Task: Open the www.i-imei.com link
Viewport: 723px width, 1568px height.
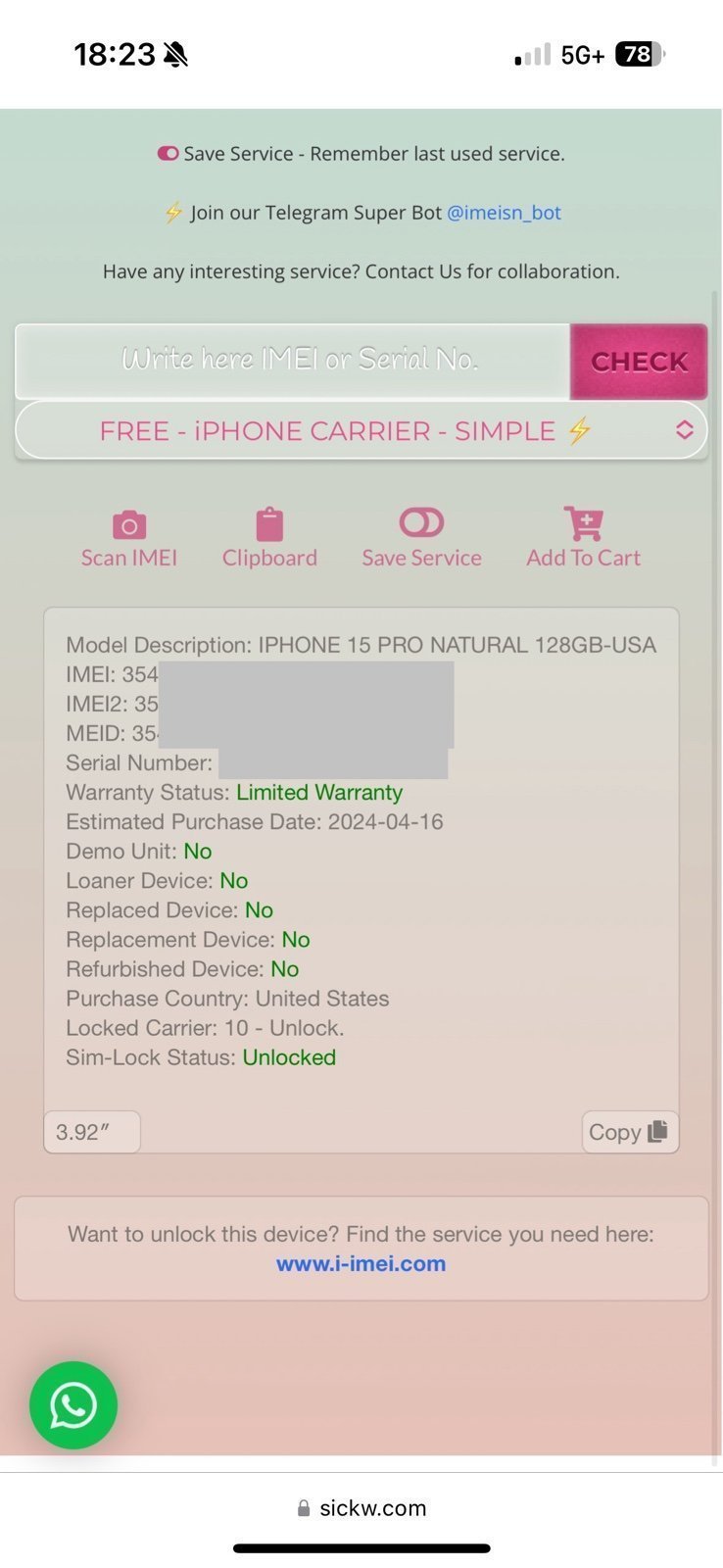Action: 361,1263
